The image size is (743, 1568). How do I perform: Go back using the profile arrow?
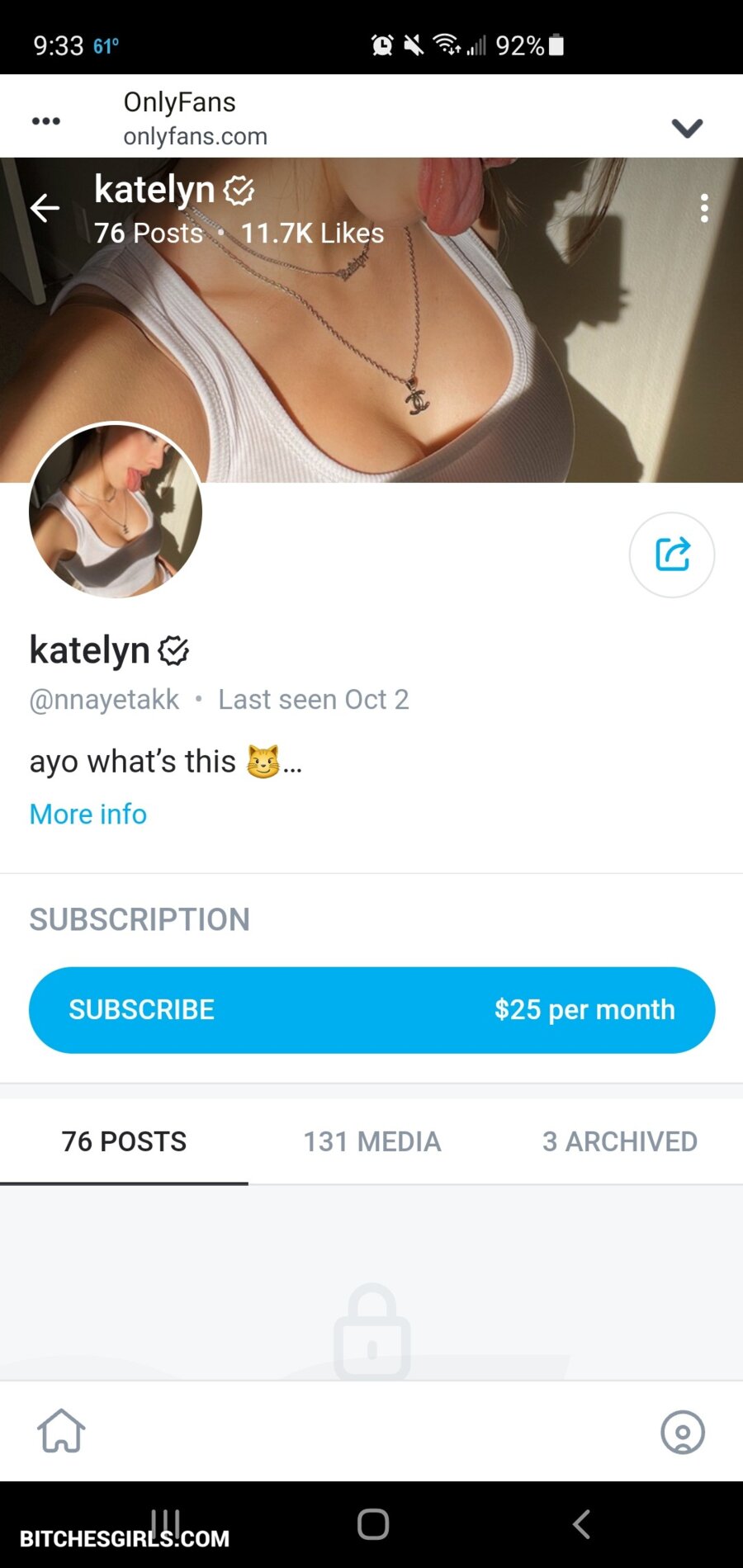[45, 208]
